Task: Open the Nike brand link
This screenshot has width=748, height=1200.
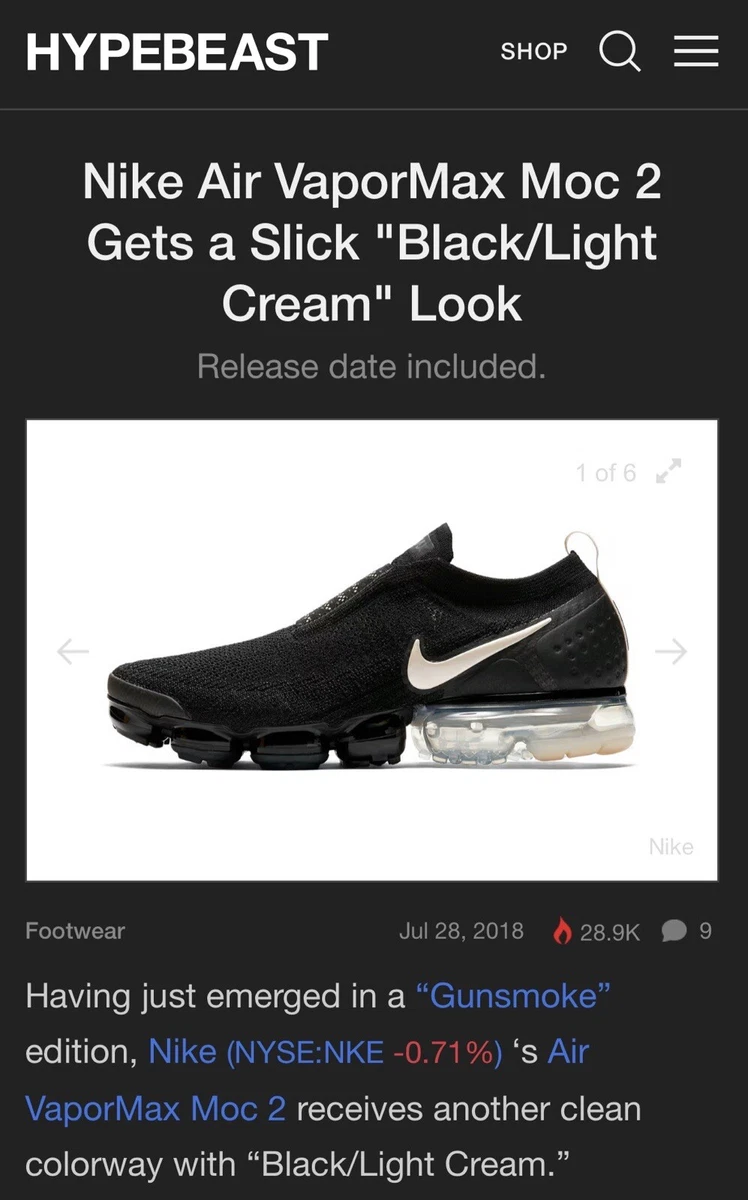Action: [x=182, y=1052]
